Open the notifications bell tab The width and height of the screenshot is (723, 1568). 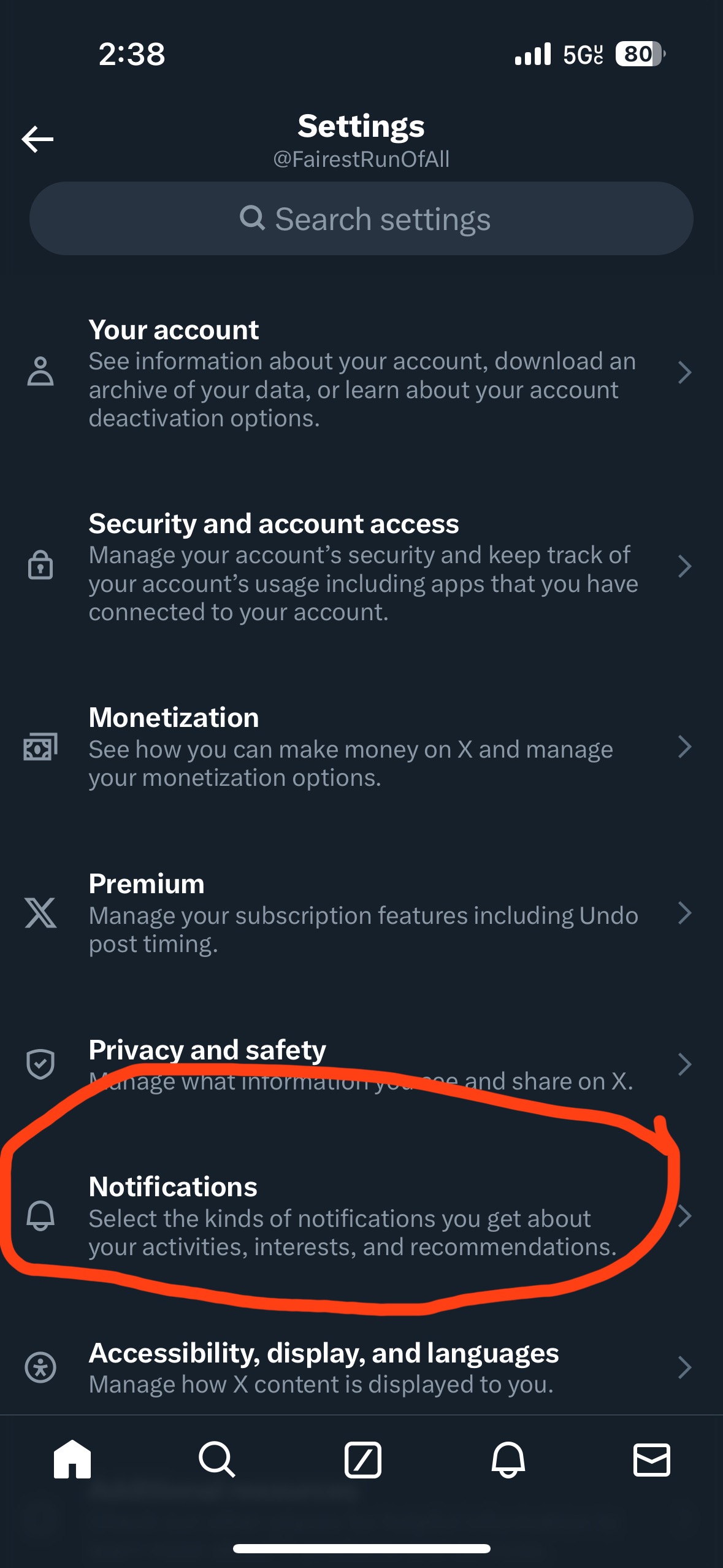click(x=508, y=1459)
